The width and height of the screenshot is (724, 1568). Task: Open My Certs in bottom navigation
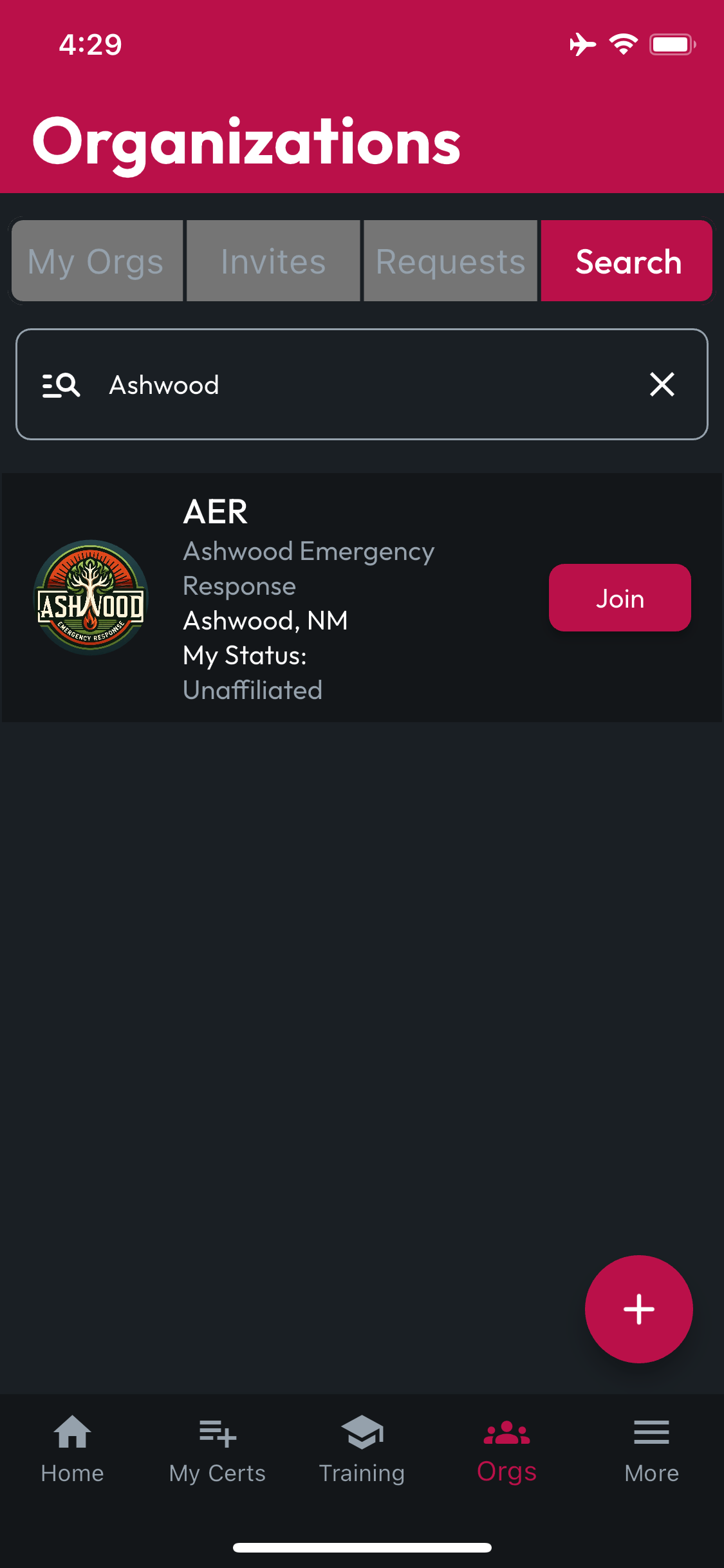[x=217, y=1450]
